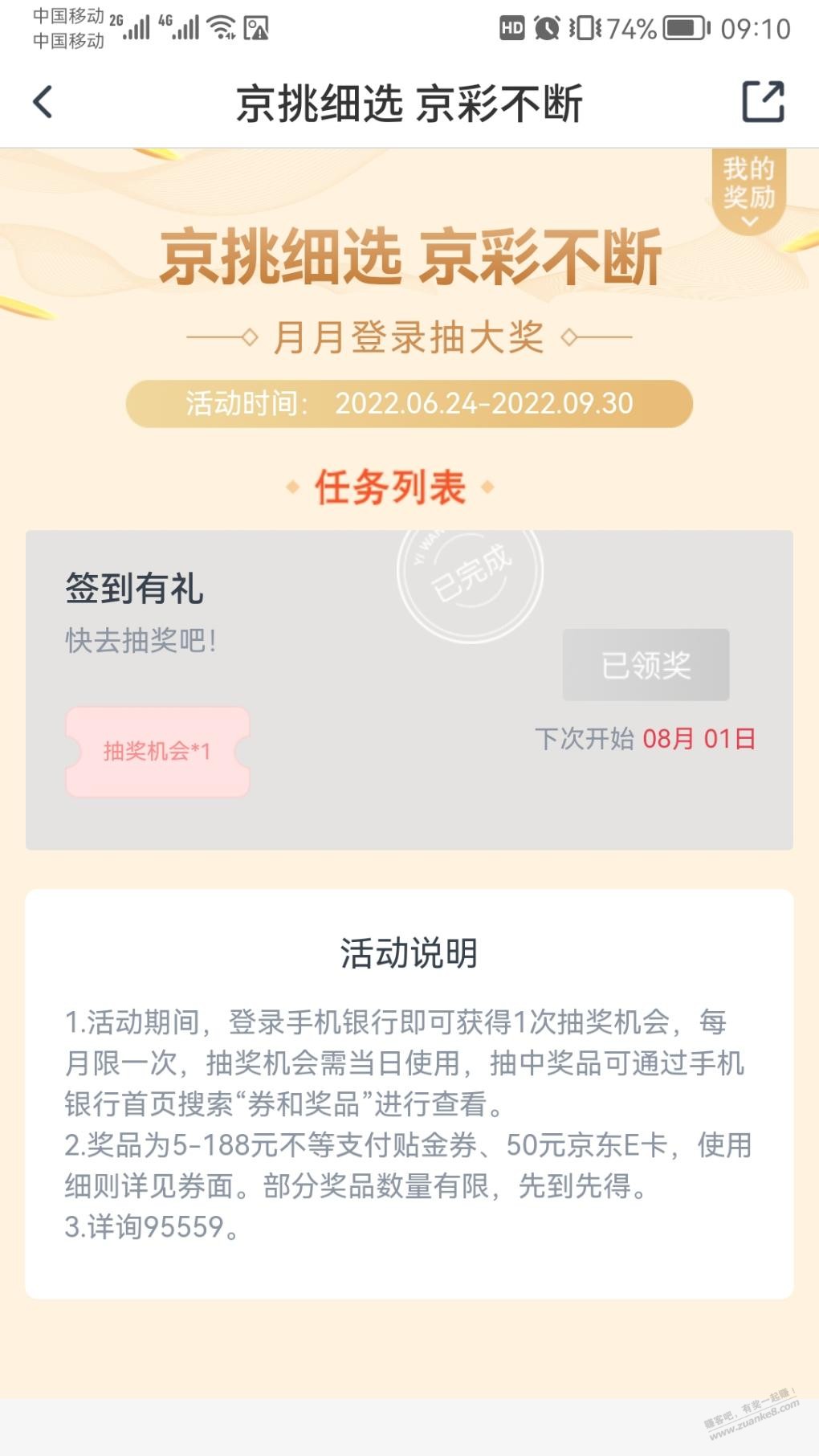Share this activity page
This screenshot has height=1456, width=819.
[762, 102]
